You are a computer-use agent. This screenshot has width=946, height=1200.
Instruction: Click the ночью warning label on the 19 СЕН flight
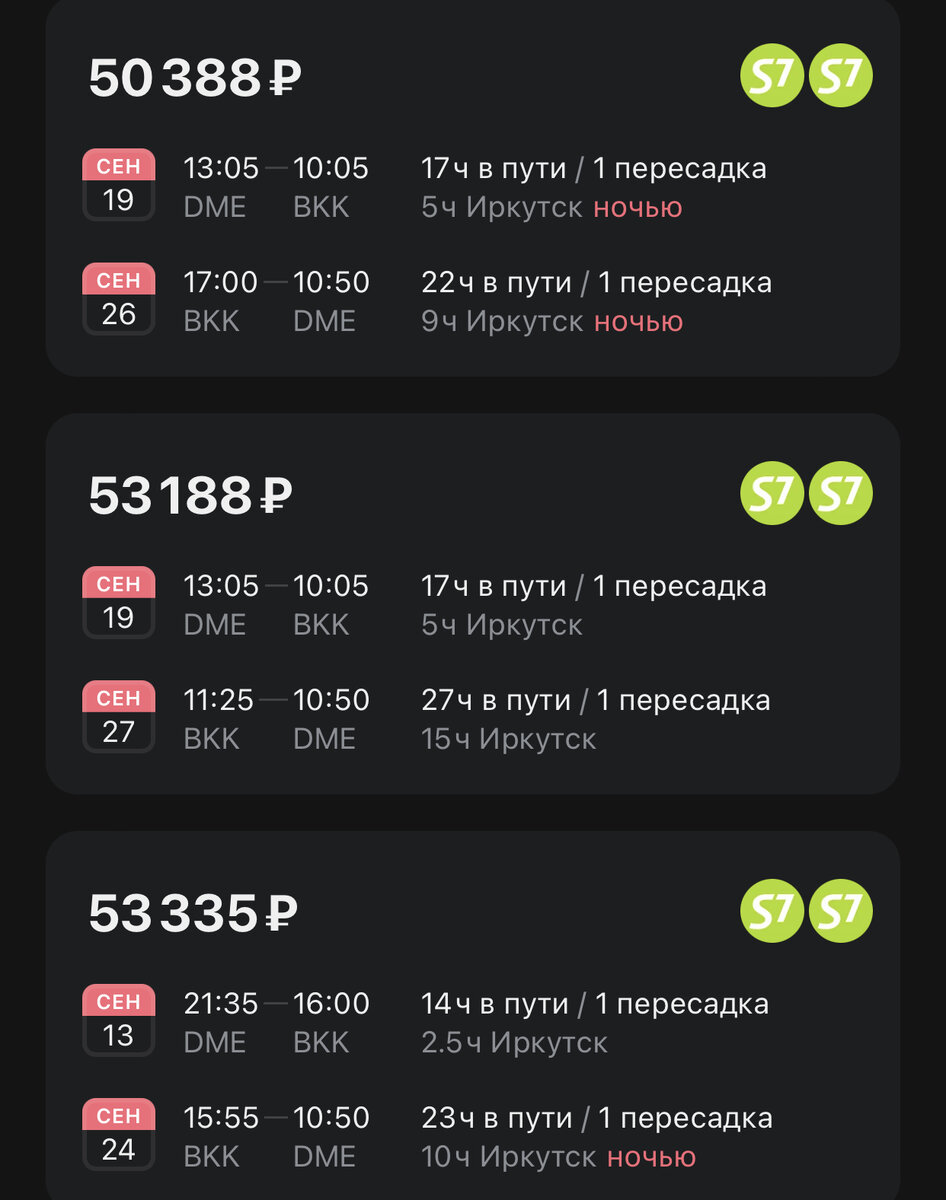coord(637,207)
